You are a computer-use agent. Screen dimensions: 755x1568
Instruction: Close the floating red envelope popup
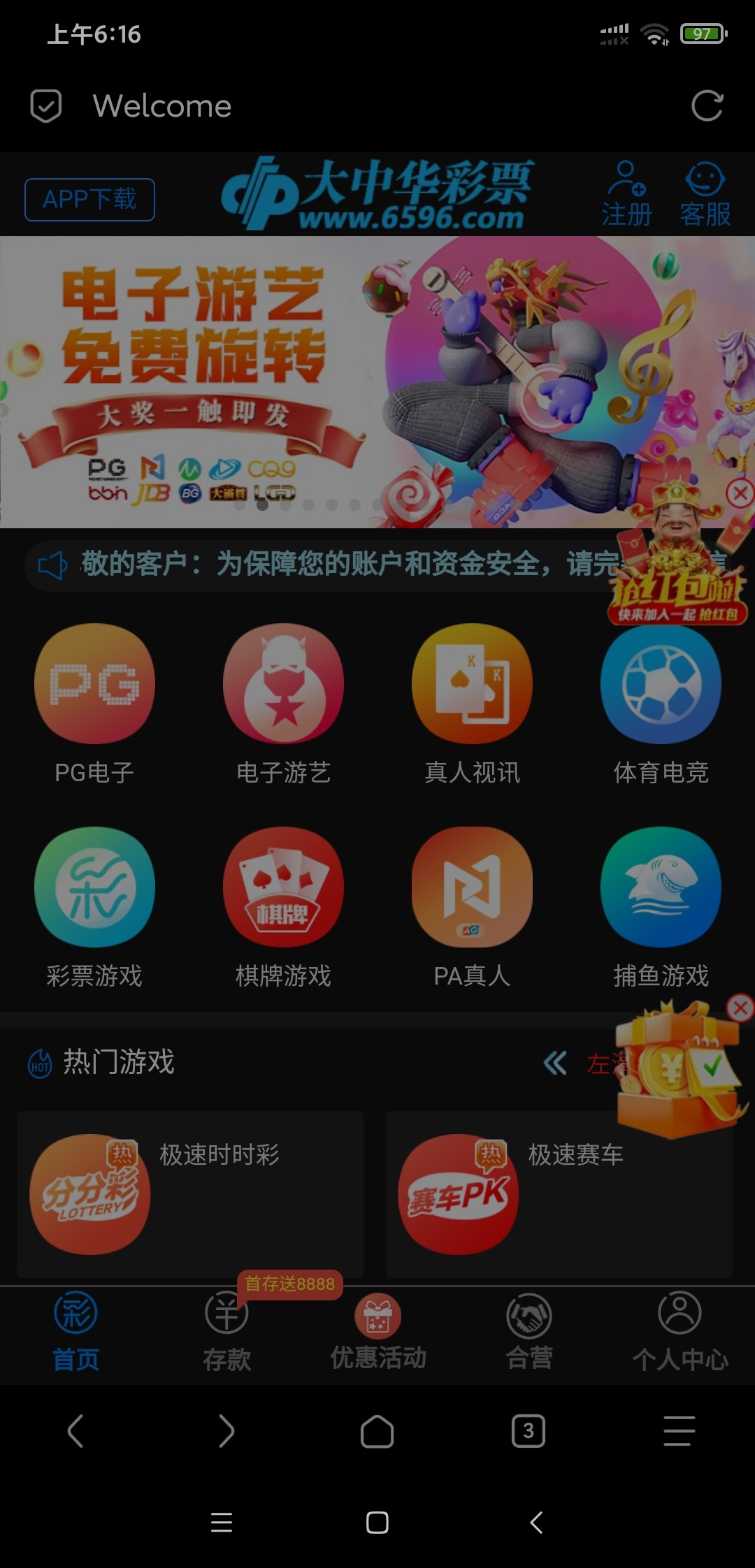click(740, 493)
